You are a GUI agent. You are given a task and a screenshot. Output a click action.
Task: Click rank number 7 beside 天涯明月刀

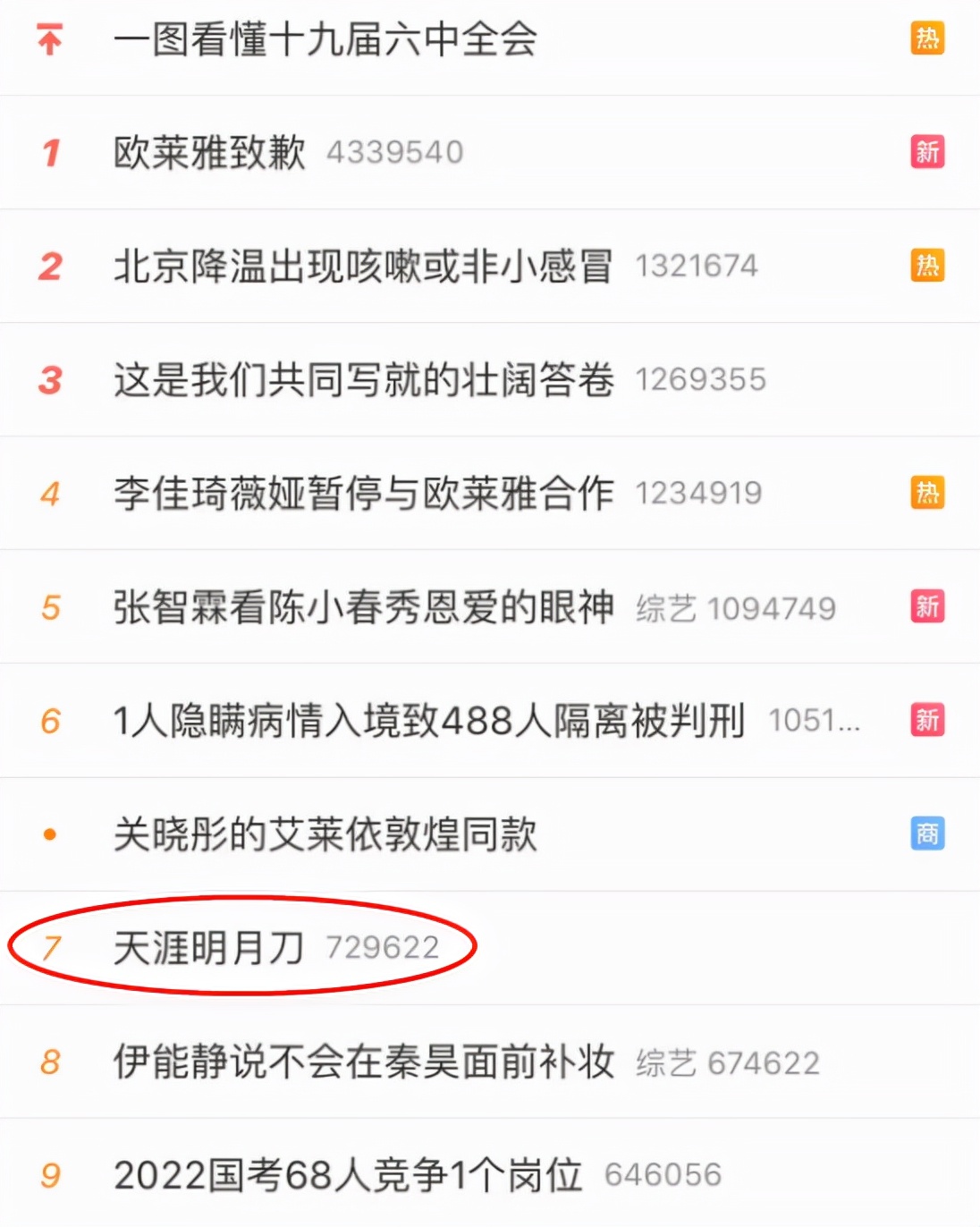click(49, 945)
